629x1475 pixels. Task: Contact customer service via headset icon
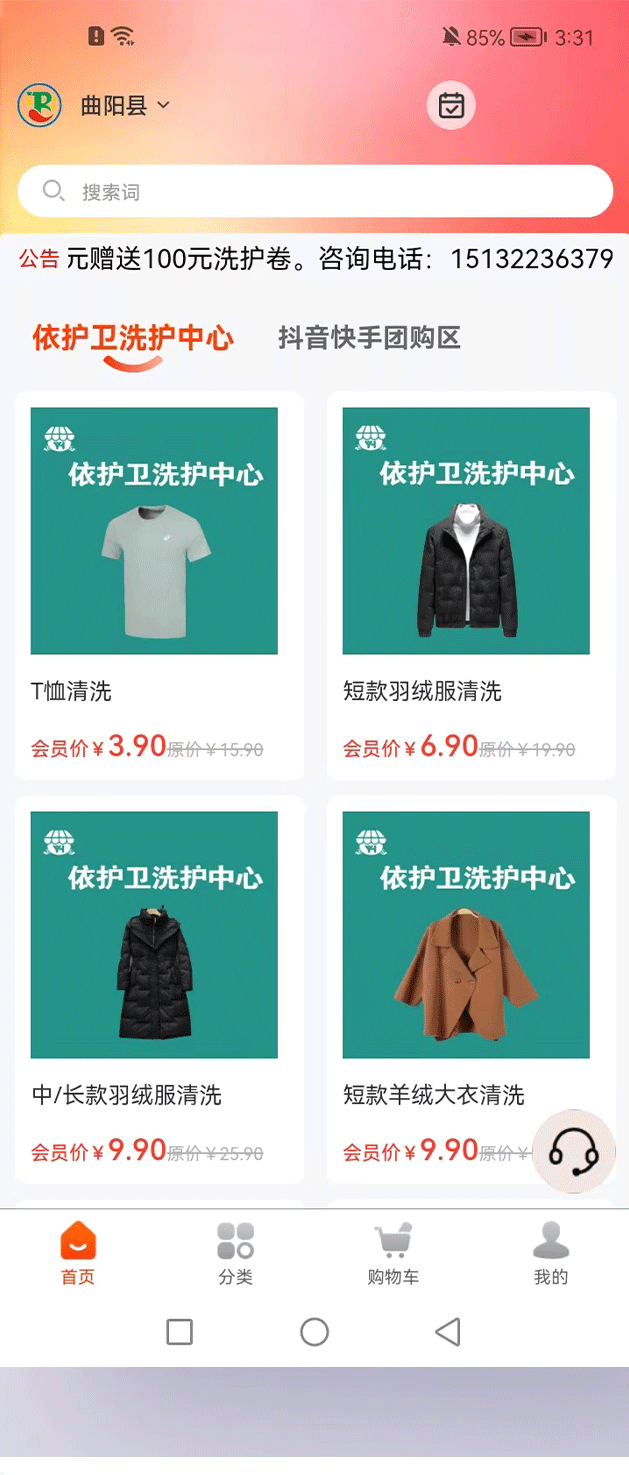tap(574, 1151)
